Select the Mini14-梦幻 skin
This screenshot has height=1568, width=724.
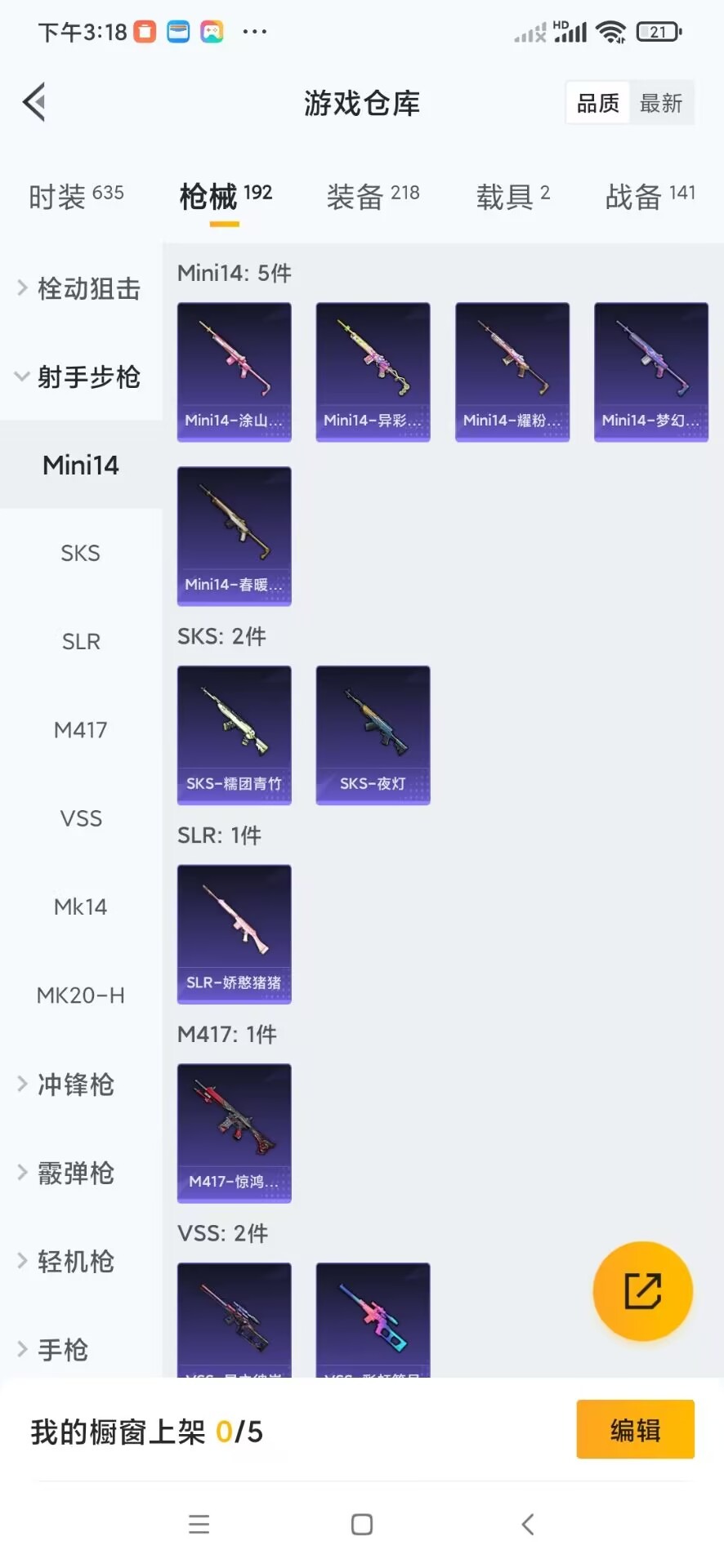pyautogui.click(x=650, y=372)
